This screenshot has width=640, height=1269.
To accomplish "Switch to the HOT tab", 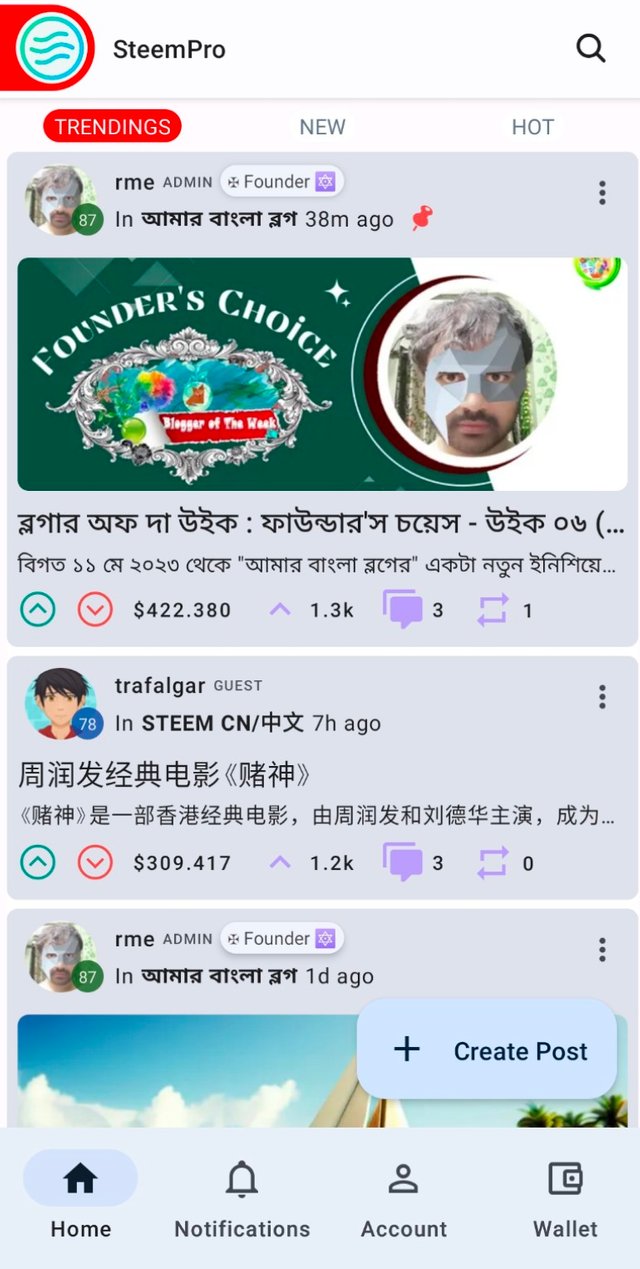I will [532, 127].
